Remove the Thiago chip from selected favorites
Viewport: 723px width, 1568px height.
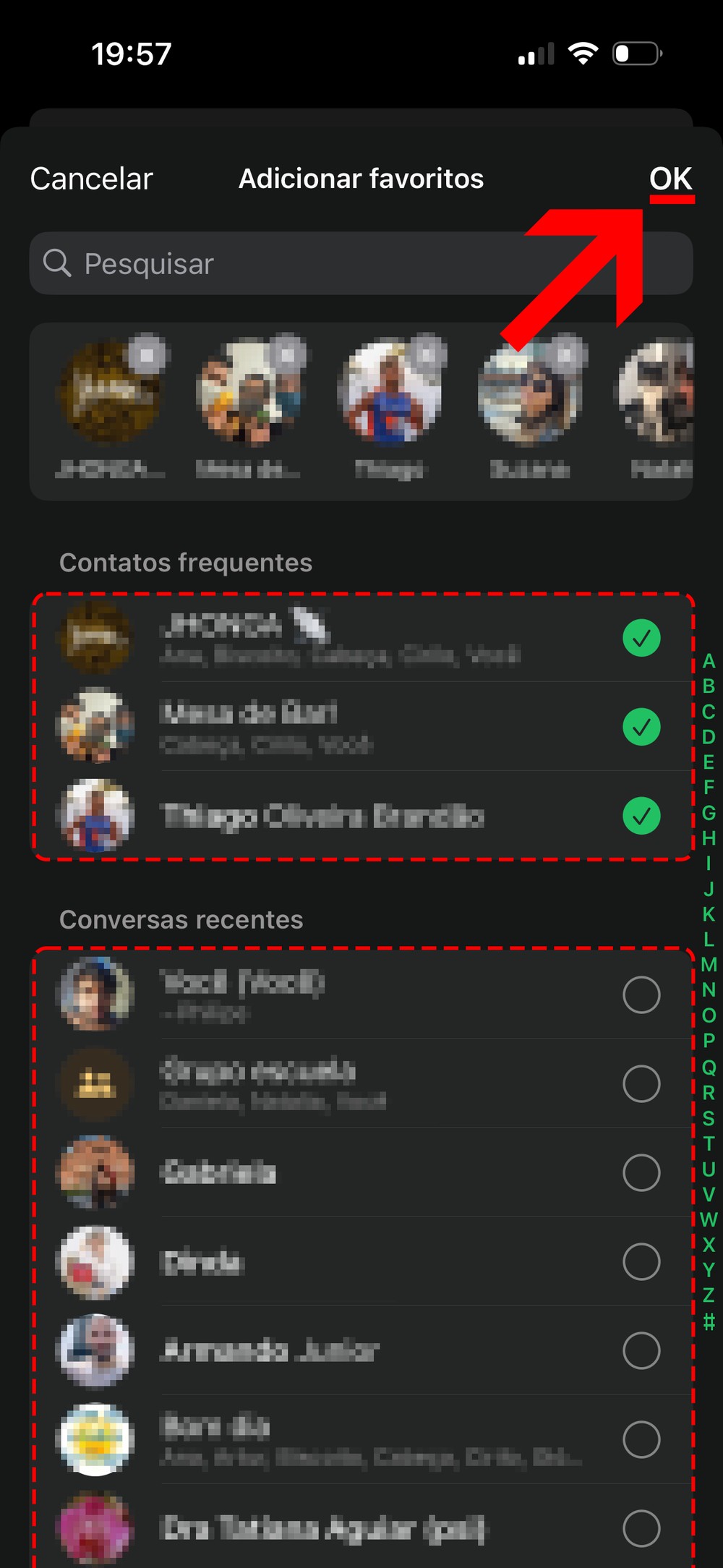tap(428, 354)
